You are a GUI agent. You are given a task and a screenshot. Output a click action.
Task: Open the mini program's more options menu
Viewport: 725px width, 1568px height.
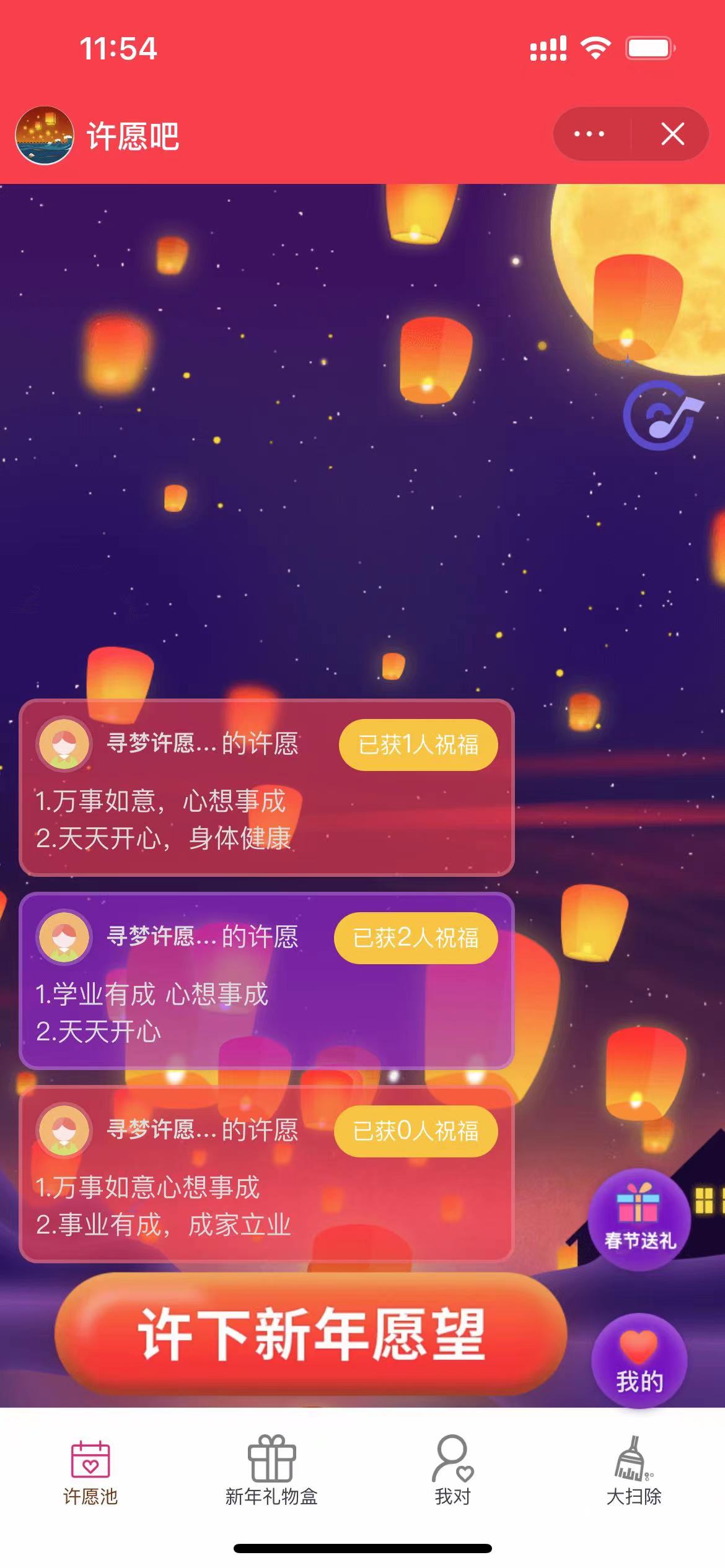pos(589,134)
